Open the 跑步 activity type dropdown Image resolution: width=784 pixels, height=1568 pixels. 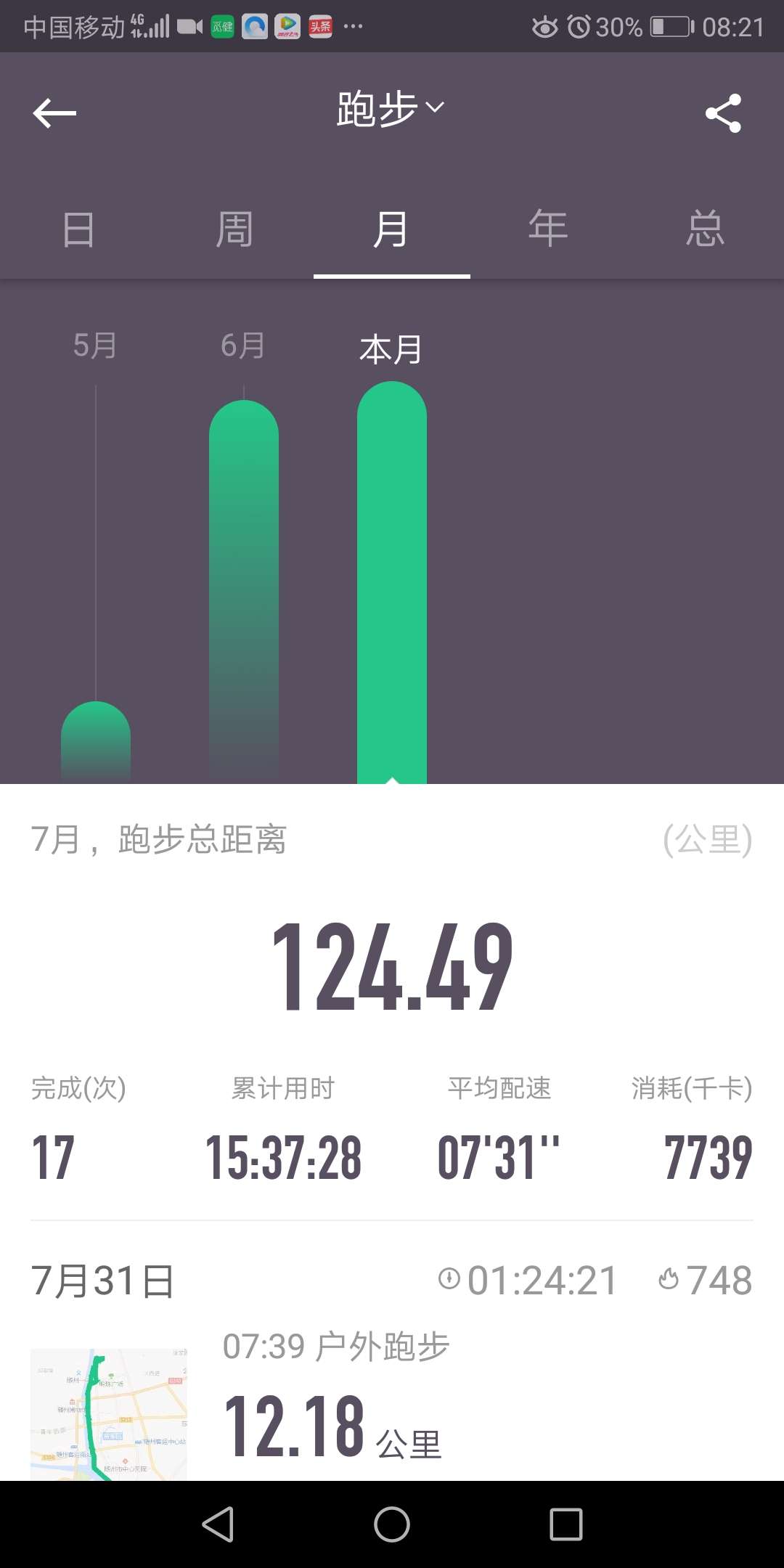click(391, 107)
